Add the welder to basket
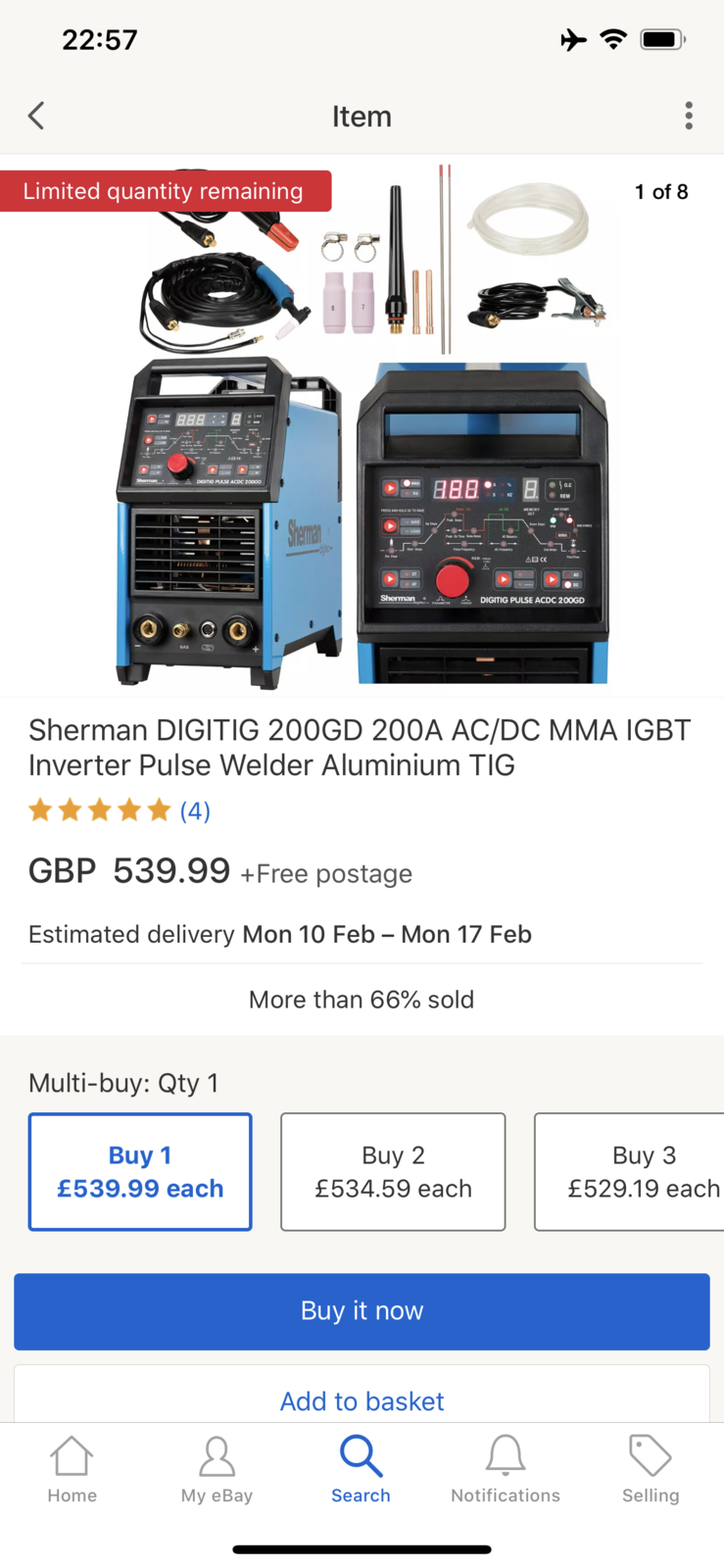Viewport: 724px width, 1568px height. [x=362, y=1399]
